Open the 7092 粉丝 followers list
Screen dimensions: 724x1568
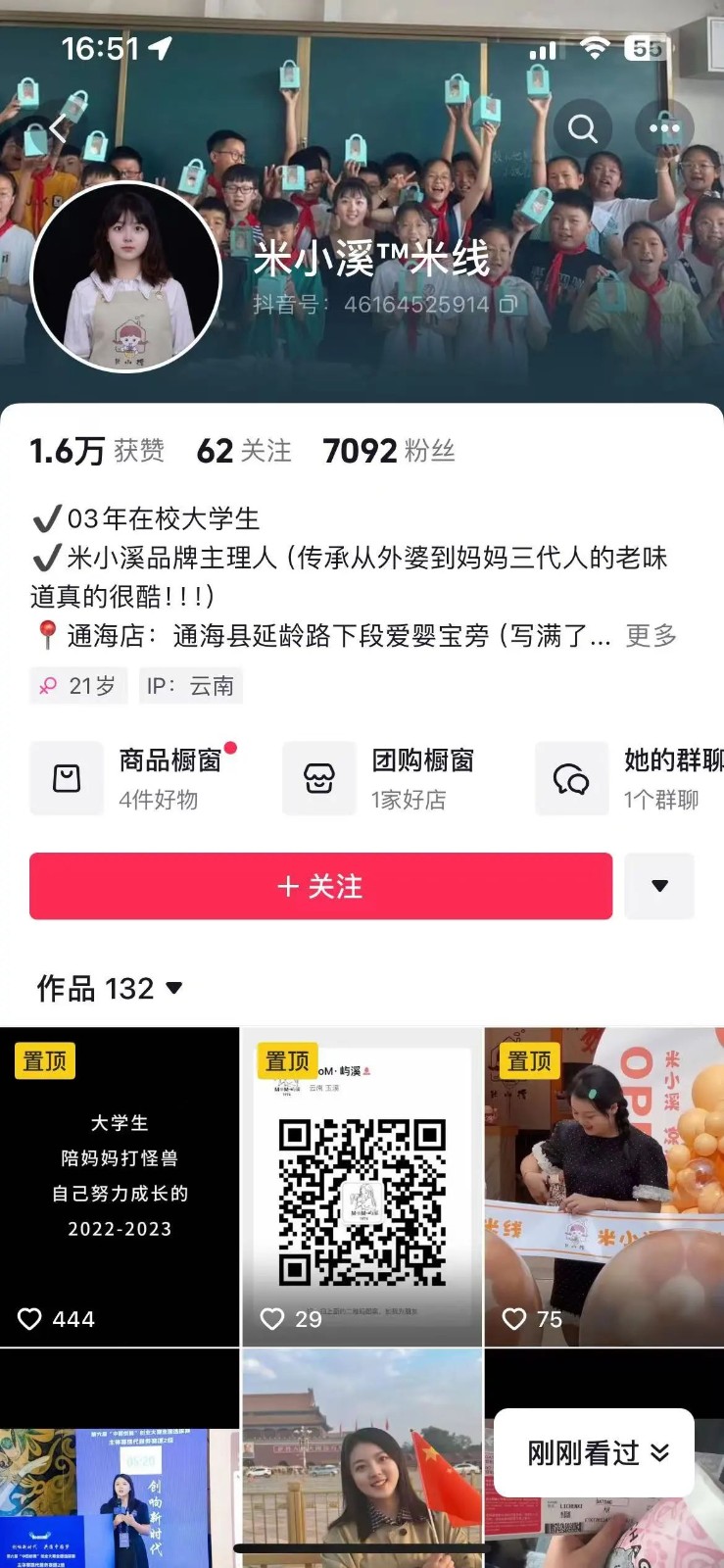388,451
